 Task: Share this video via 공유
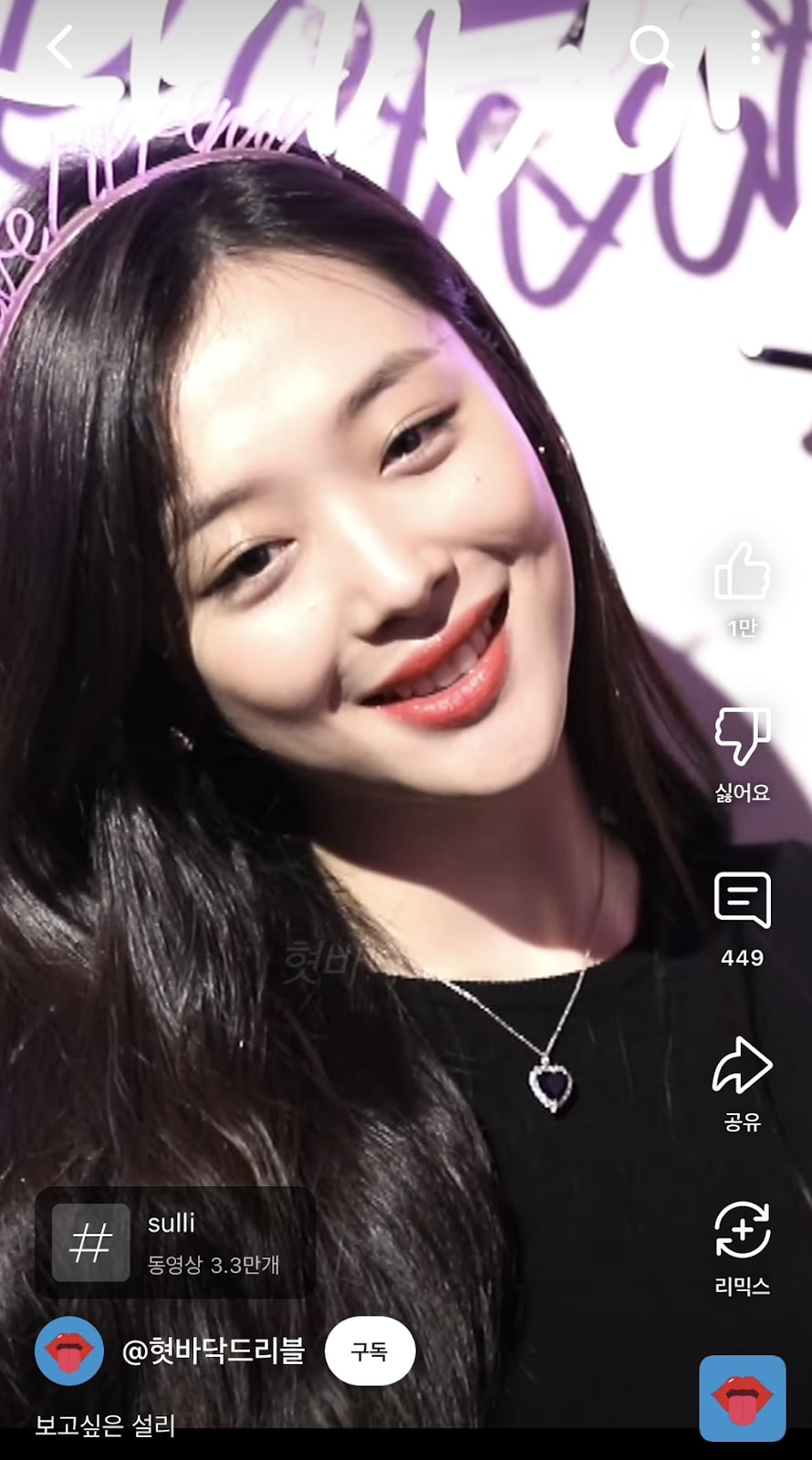pyautogui.click(x=742, y=1066)
